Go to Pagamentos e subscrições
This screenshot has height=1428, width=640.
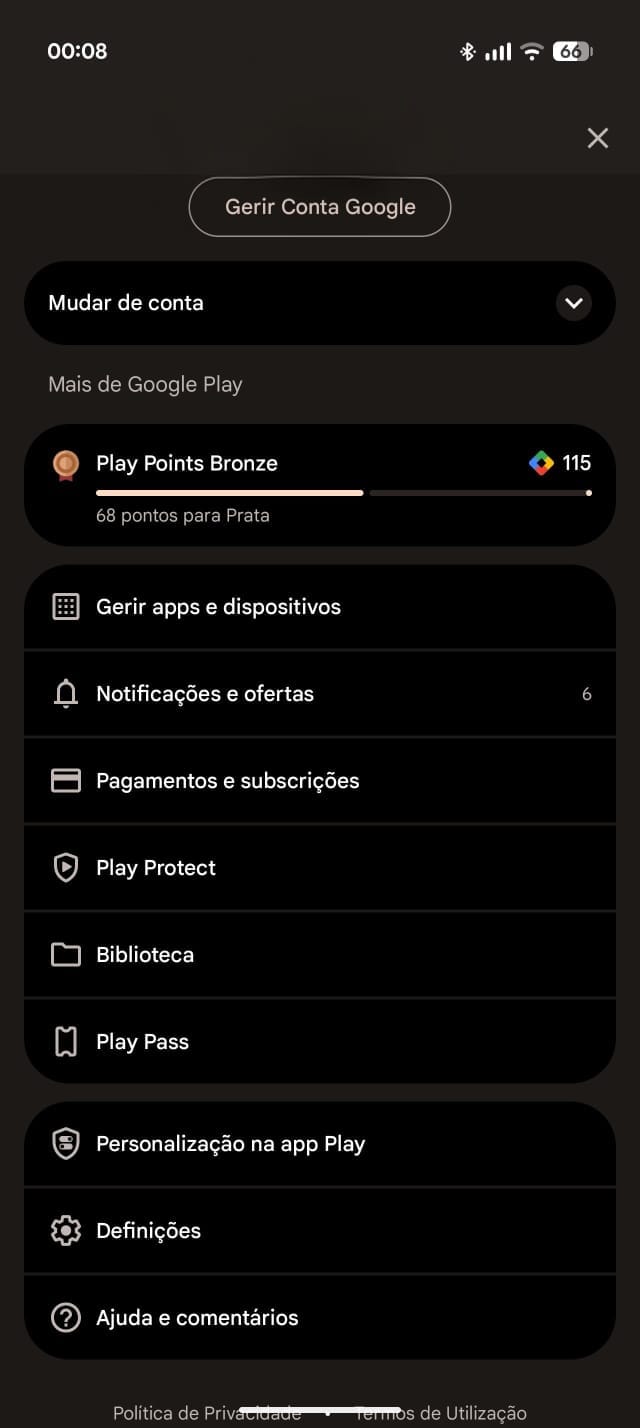320,781
